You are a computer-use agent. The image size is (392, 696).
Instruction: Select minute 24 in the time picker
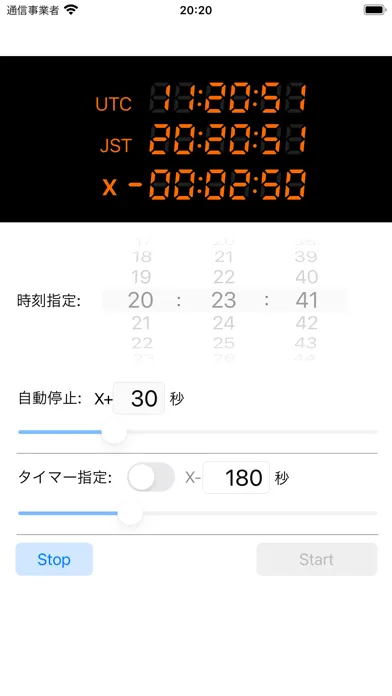[x=224, y=323]
